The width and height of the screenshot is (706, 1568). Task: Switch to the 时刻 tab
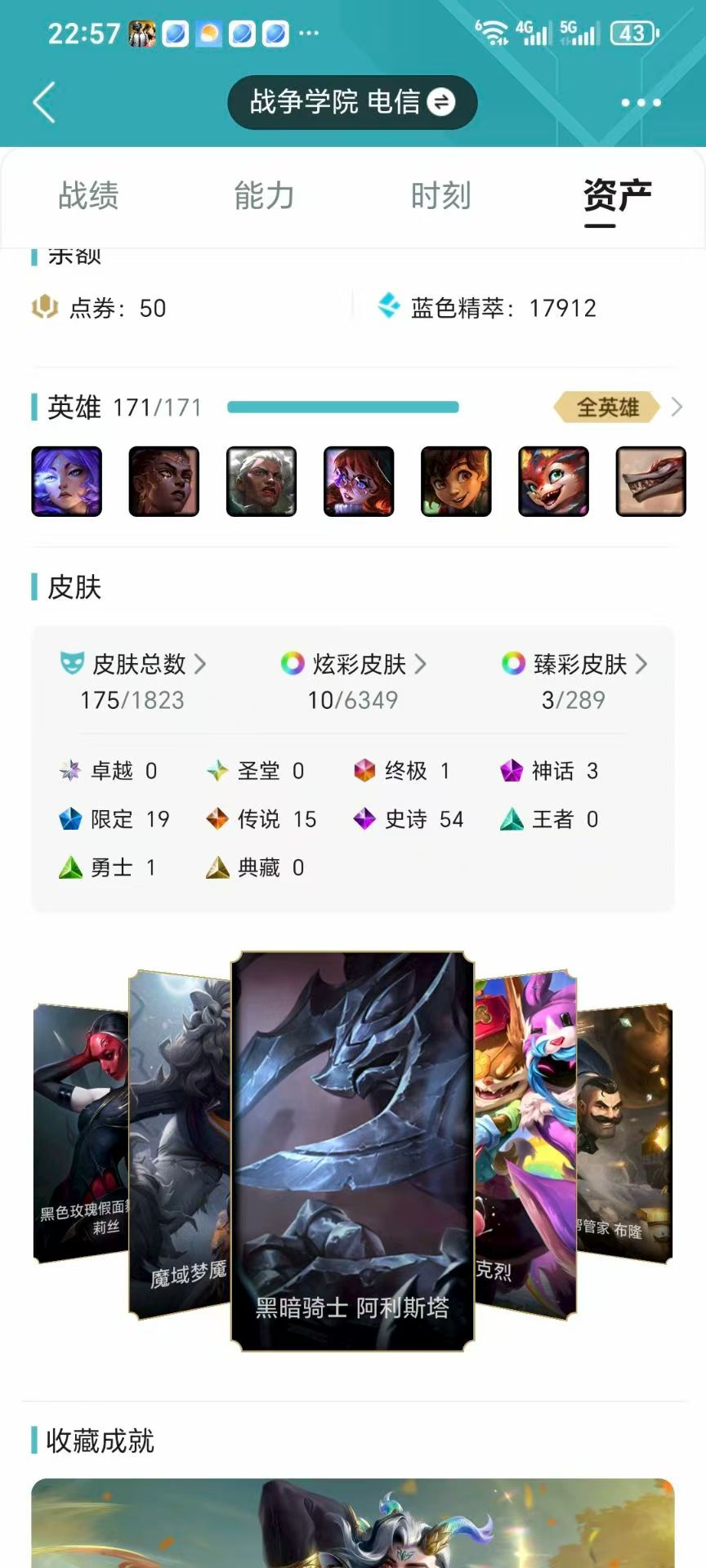[x=440, y=196]
